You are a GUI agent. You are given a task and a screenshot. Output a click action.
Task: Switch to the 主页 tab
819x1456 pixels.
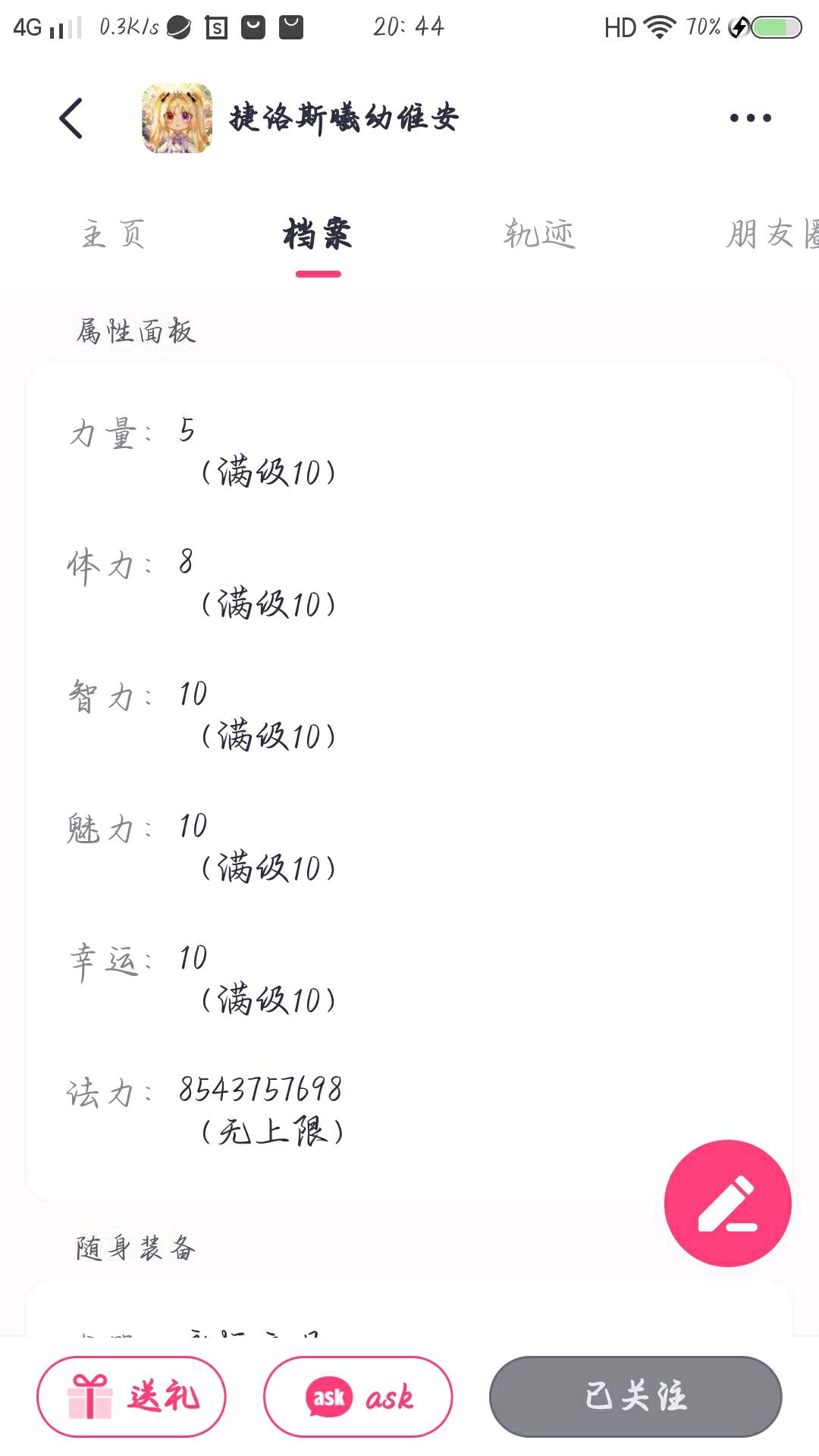[113, 234]
